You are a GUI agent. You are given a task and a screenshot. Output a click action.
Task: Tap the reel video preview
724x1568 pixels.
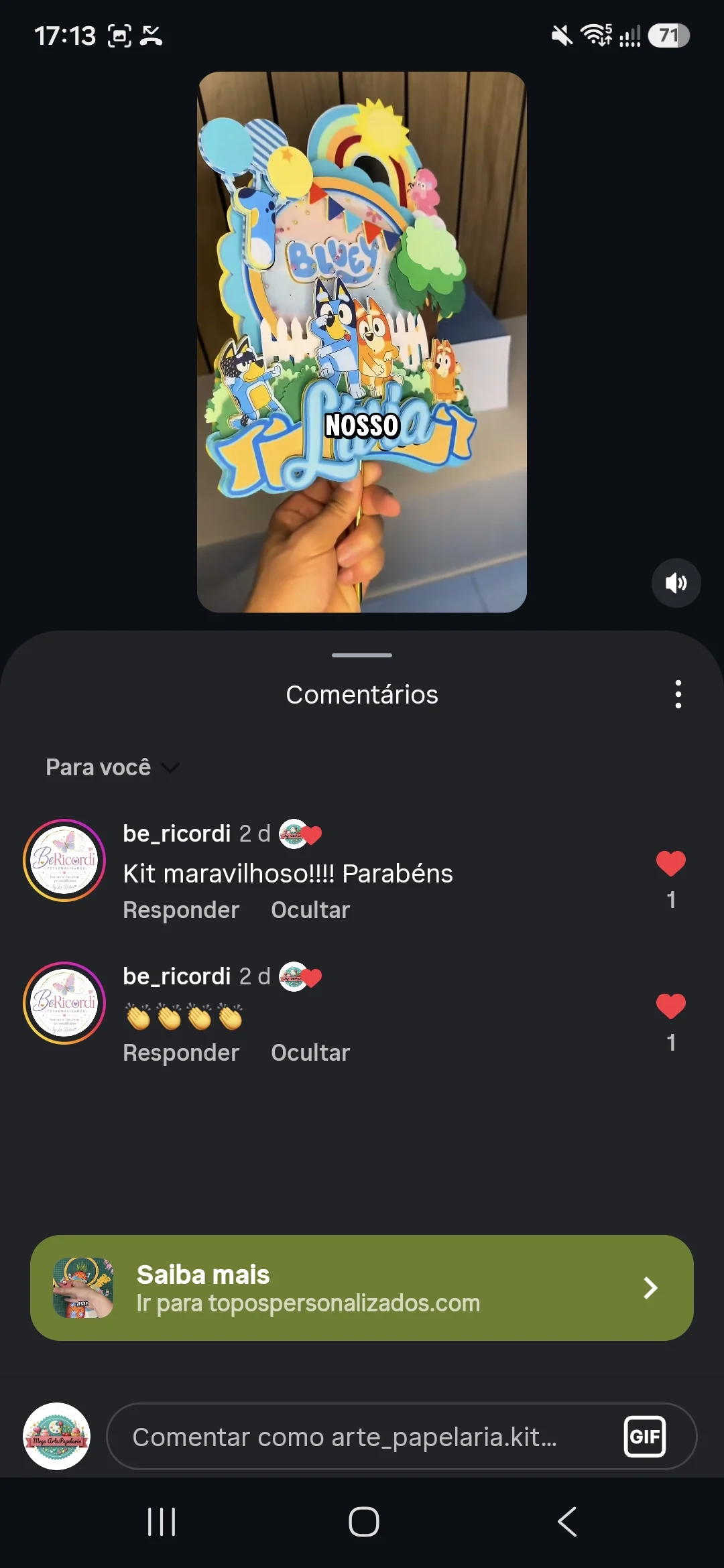coord(362,342)
